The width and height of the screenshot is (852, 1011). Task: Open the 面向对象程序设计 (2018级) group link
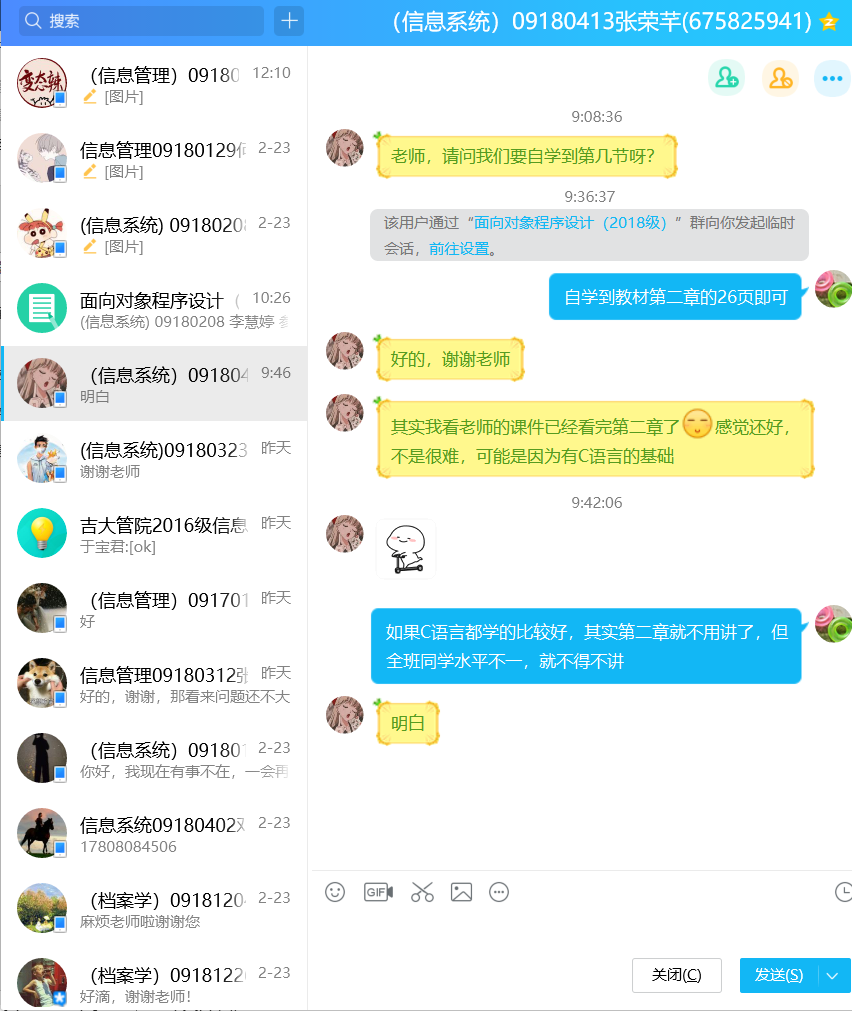pos(570,223)
